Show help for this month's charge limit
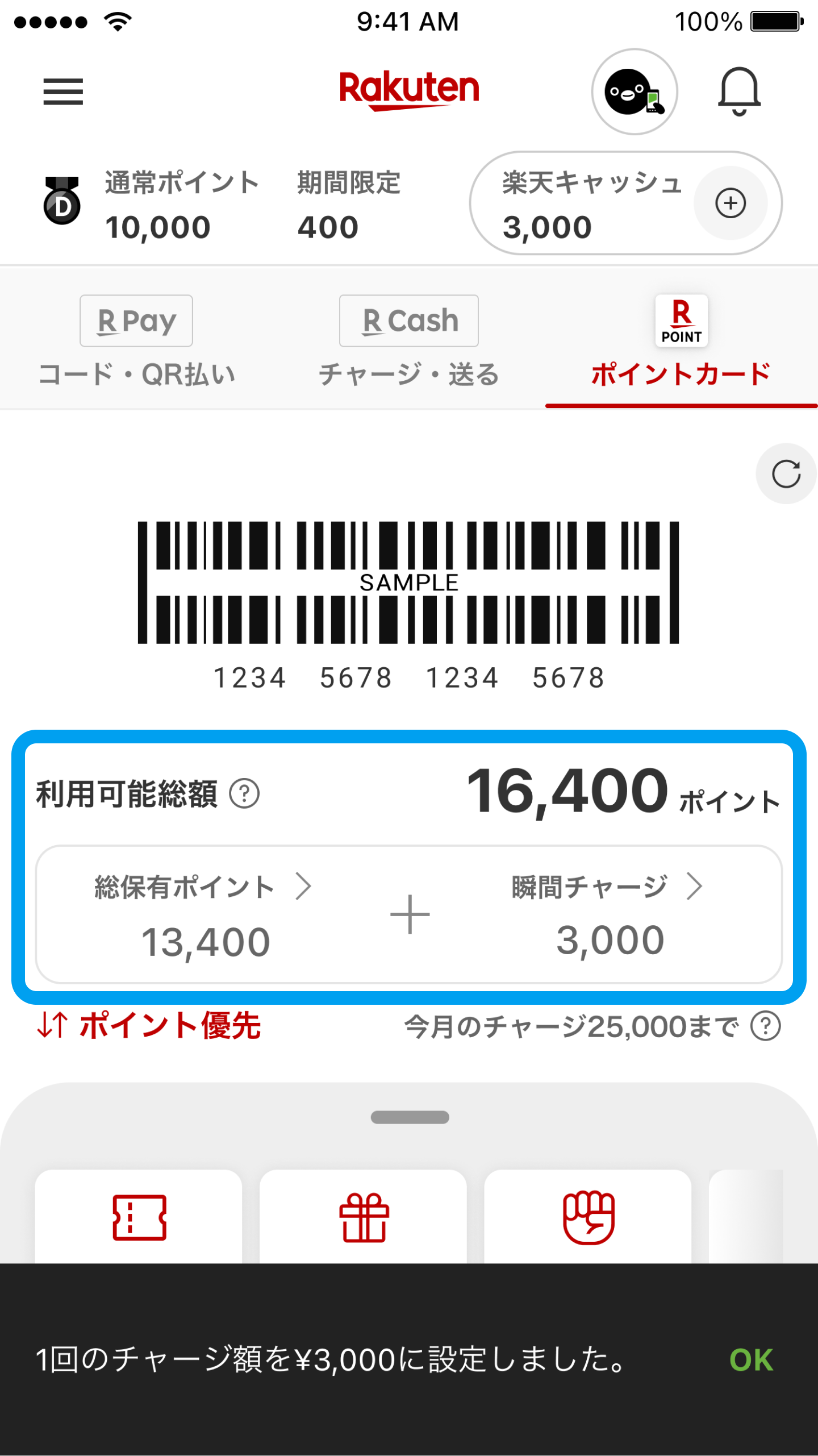This screenshot has width=818, height=1456. 765,1026
